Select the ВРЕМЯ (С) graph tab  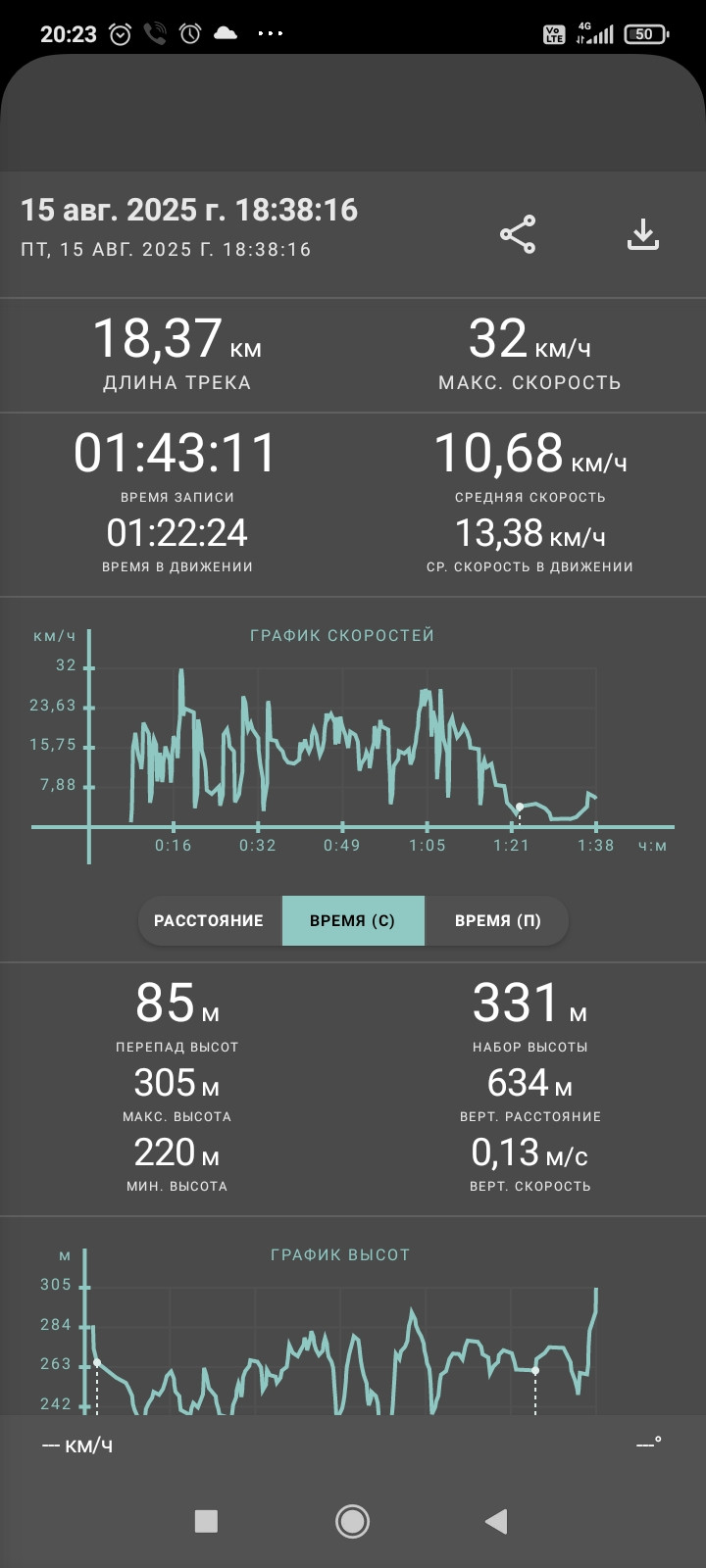(x=353, y=921)
